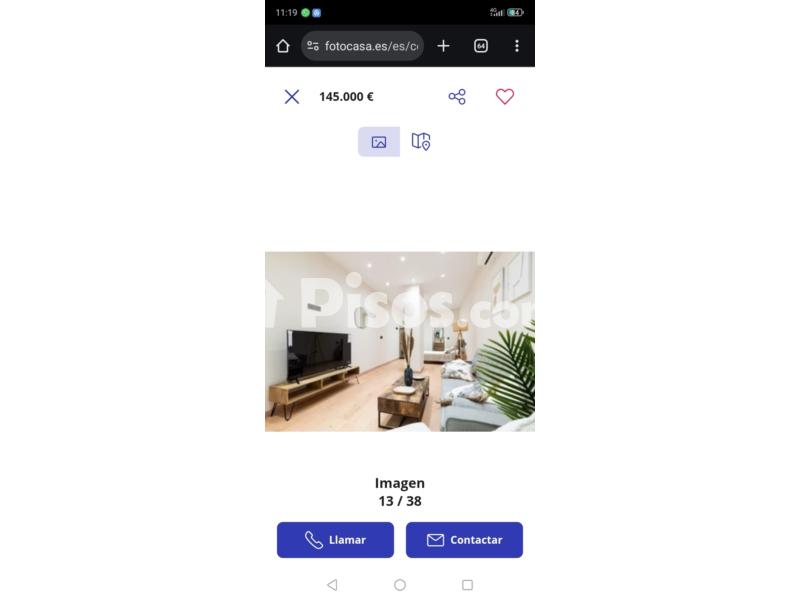Image resolution: width=800 pixels, height=600 pixels.
Task: Edit the fotocasa.es address bar
Action: coord(365,46)
